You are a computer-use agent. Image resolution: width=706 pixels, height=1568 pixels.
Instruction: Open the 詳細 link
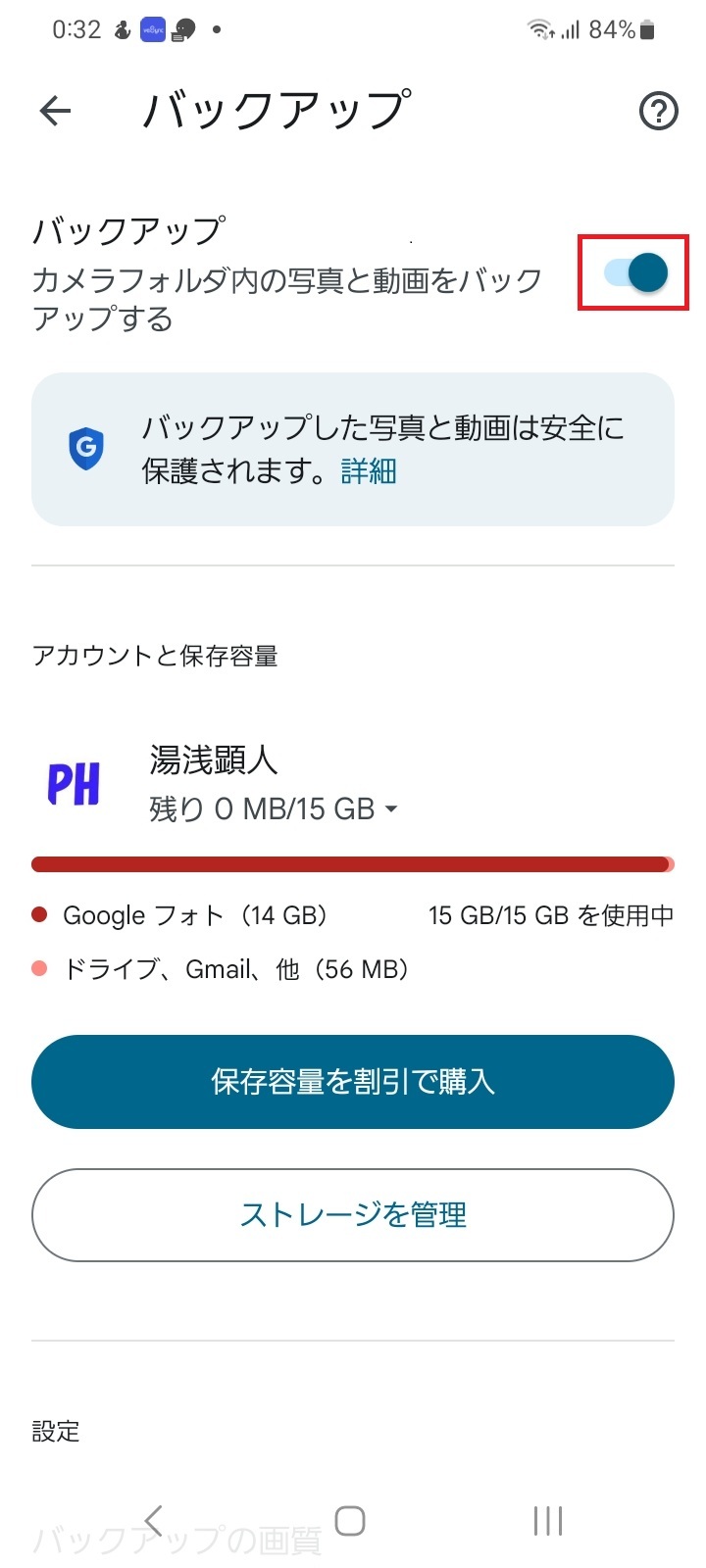(x=369, y=471)
